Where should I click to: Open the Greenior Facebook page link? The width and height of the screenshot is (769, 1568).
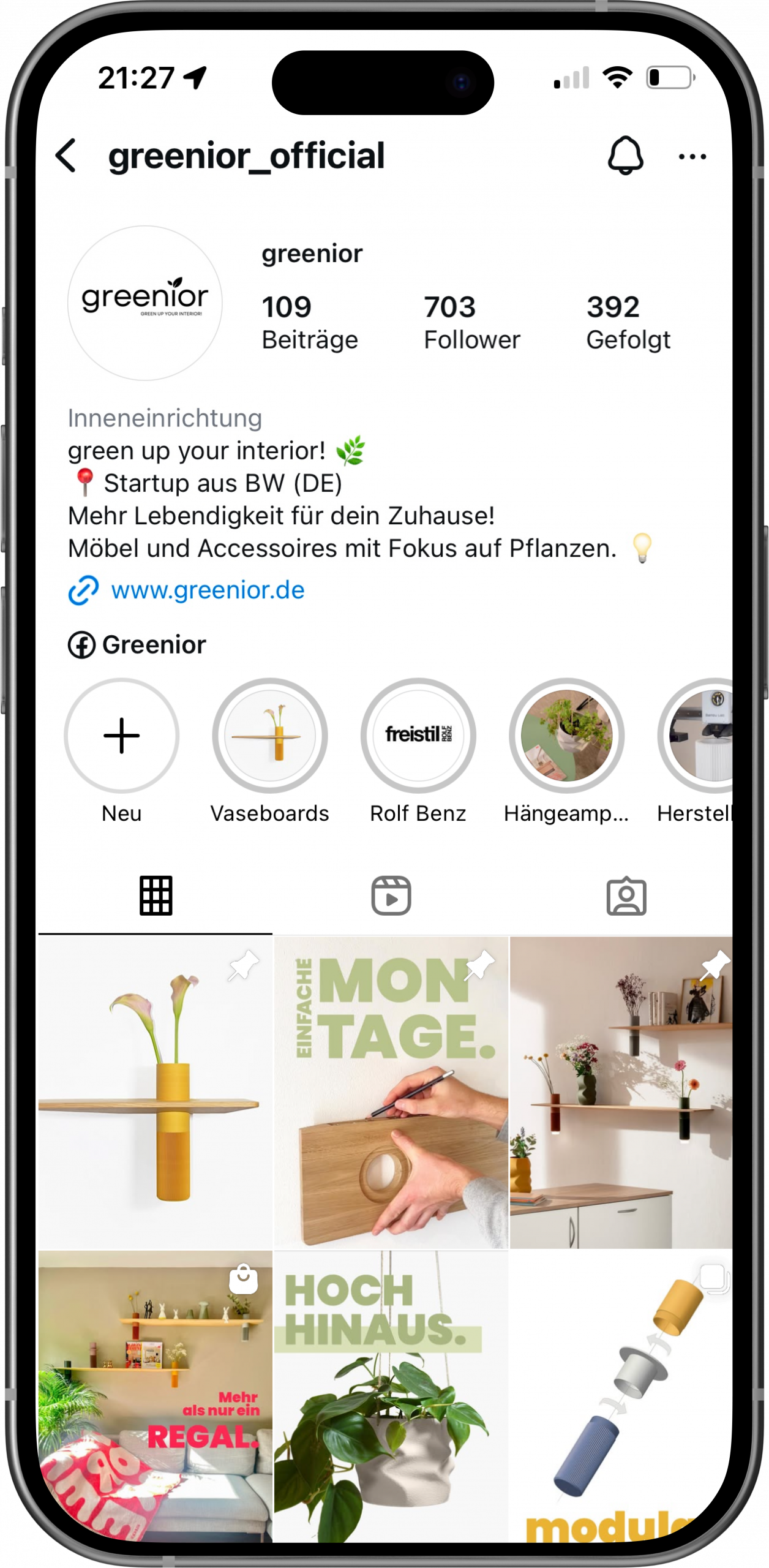click(153, 645)
